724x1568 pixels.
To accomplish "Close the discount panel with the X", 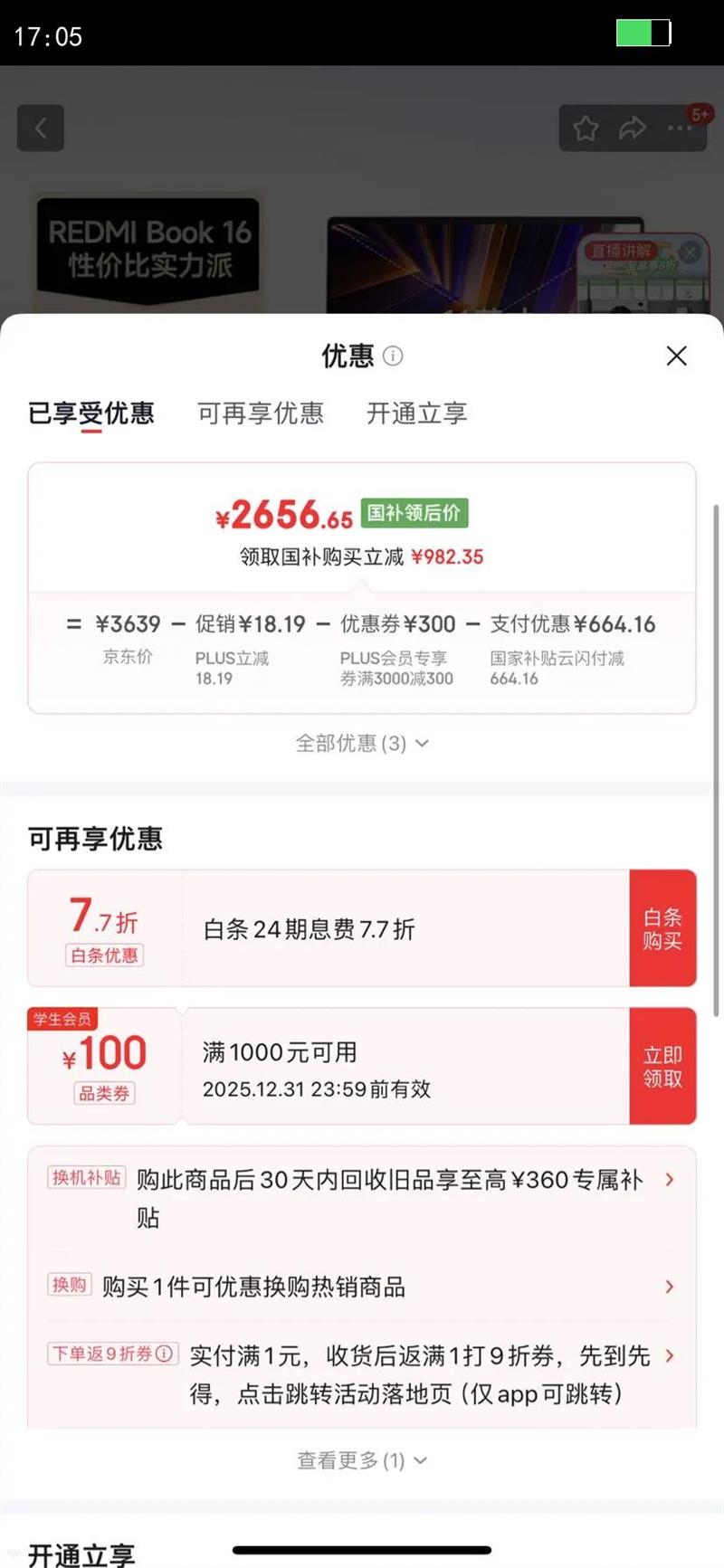I will click(676, 356).
